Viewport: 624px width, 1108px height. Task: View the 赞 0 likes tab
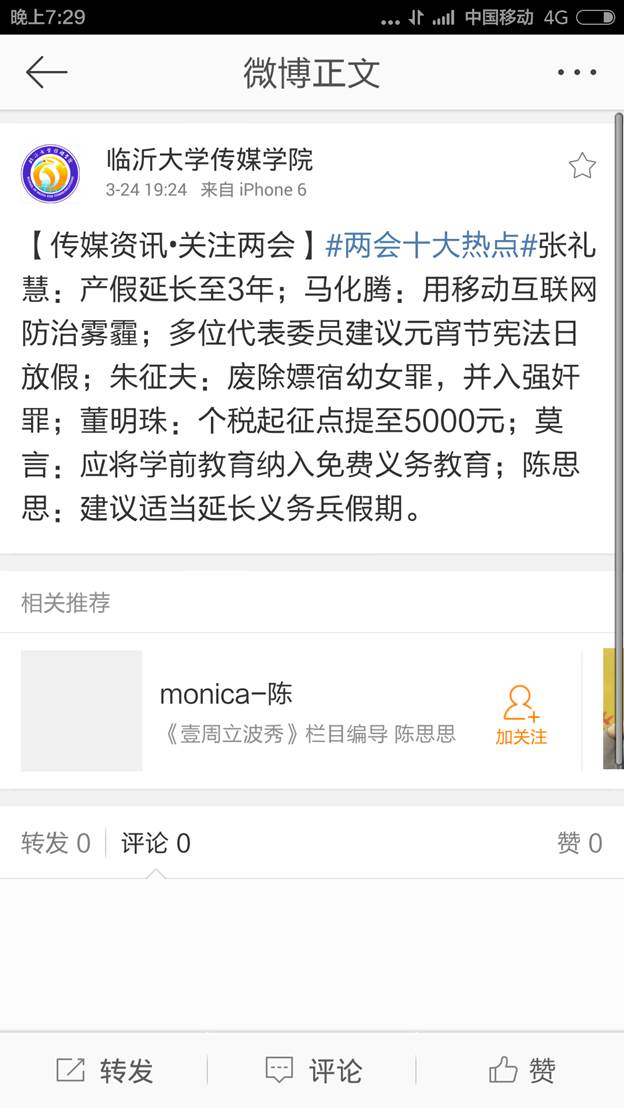tap(579, 843)
